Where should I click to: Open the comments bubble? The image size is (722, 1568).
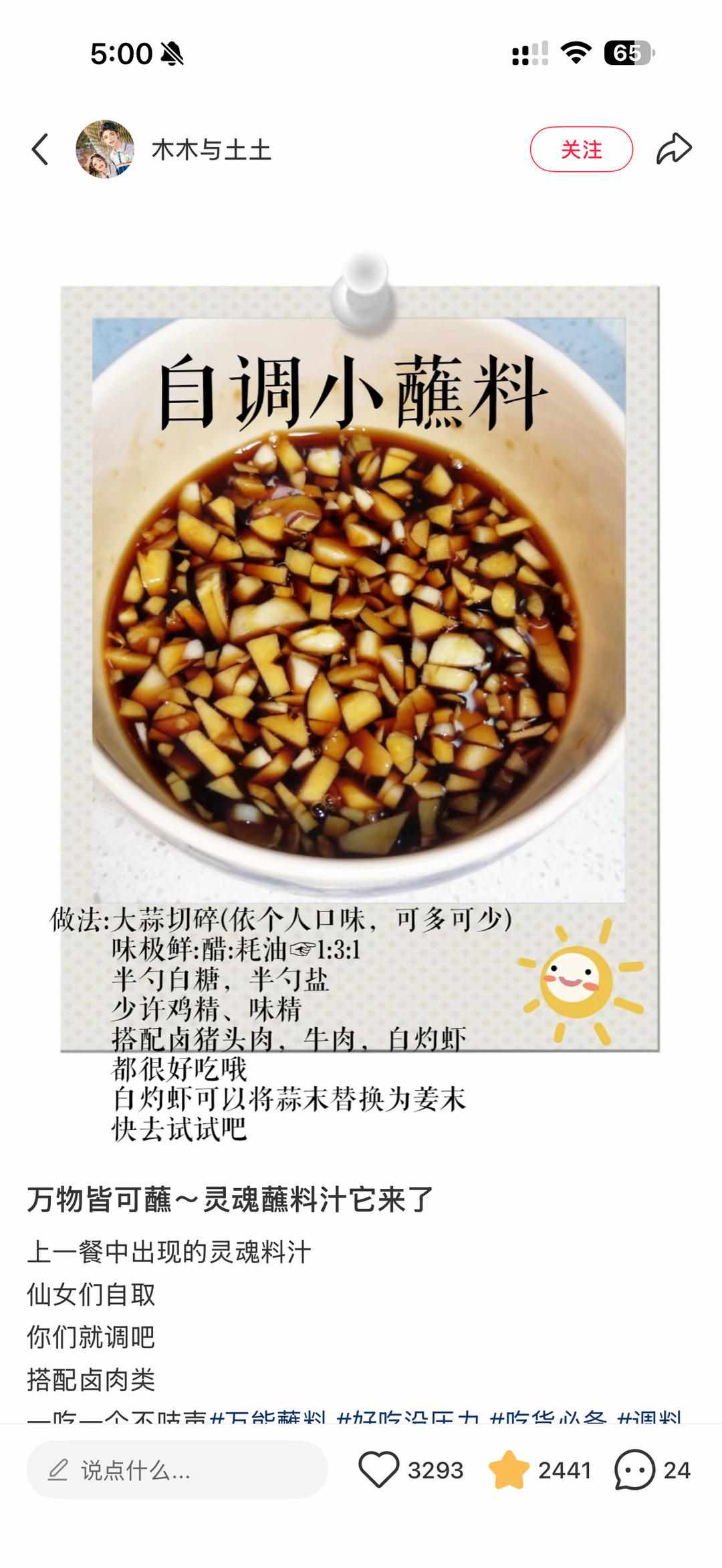click(x=634, y=1469)
